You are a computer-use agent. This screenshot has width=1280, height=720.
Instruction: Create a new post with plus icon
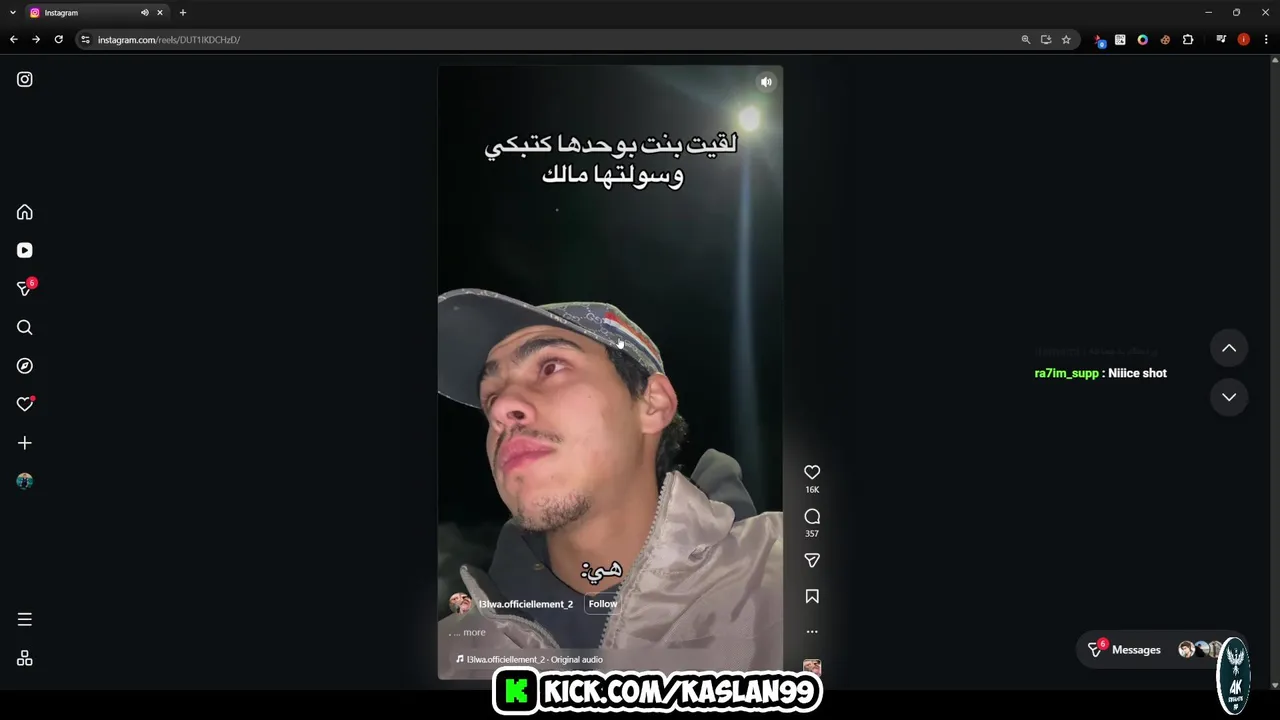coord(25,443)
